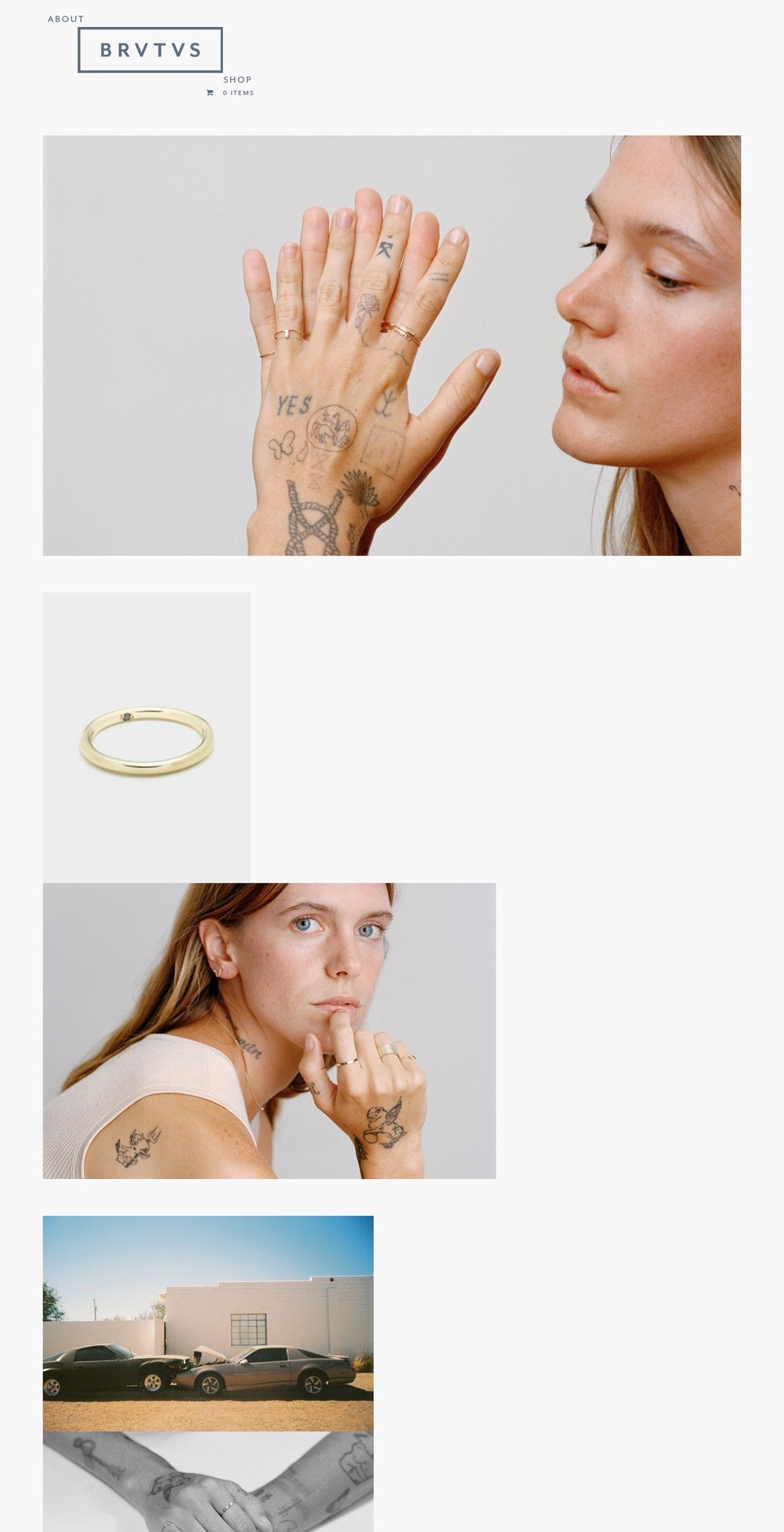This screenshot has width=784, height=1532.
Task: Select the cart basket icon next to item count
Action: (212, 92)
